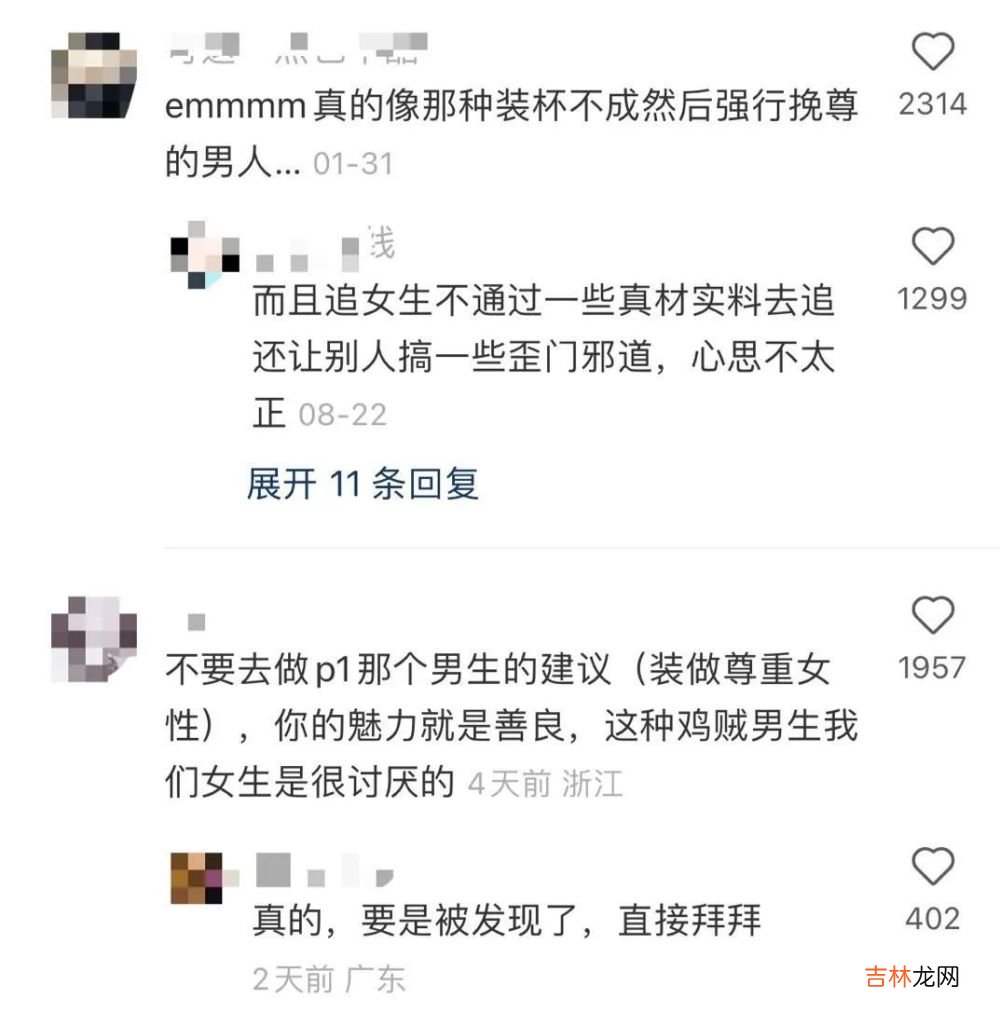1000x1012 pixels.
Task: Like the comment beginning with emmmm
Action: [932, 52]
